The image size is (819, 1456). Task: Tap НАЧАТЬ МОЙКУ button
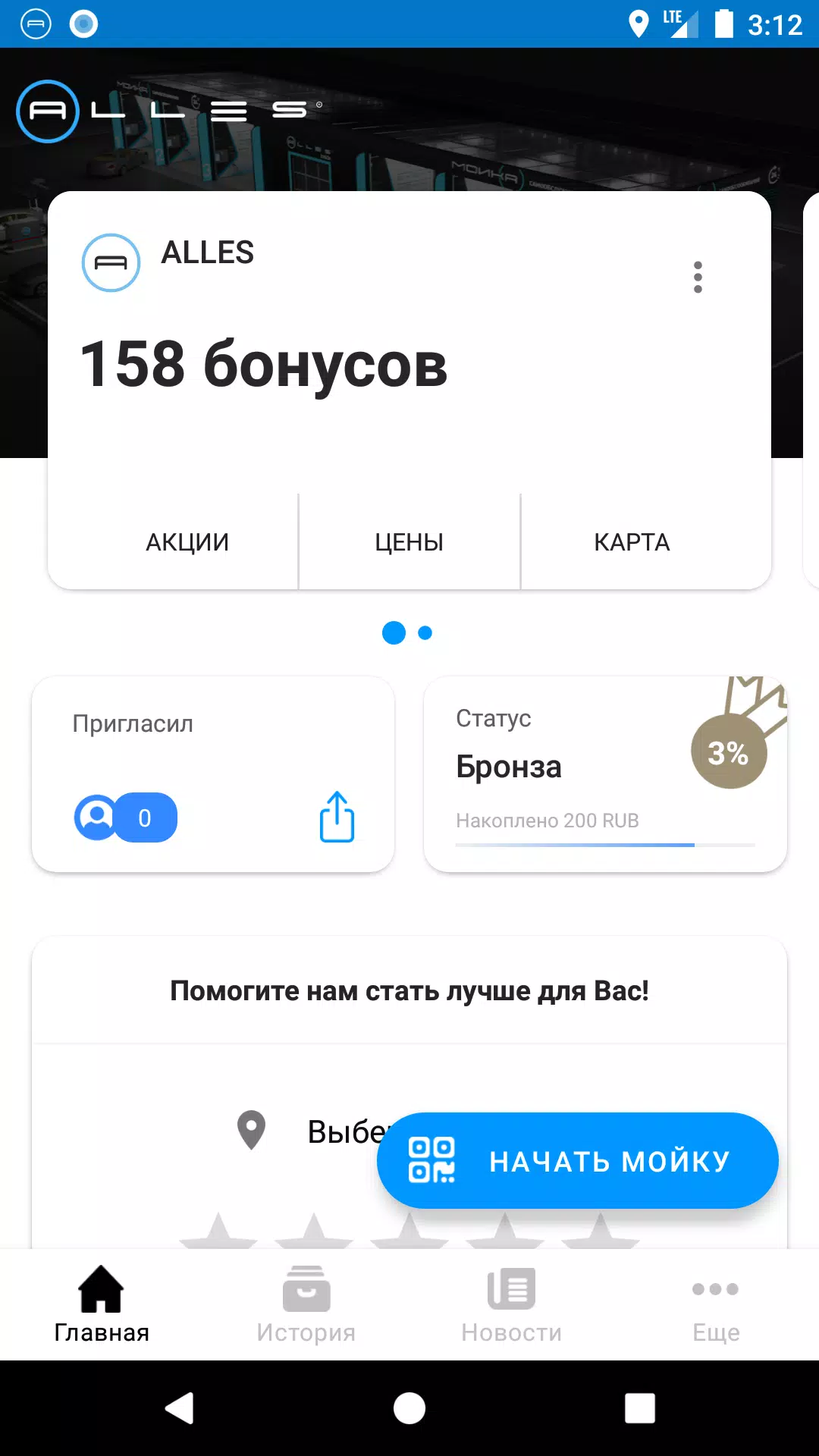click(x=578, y=1160)
